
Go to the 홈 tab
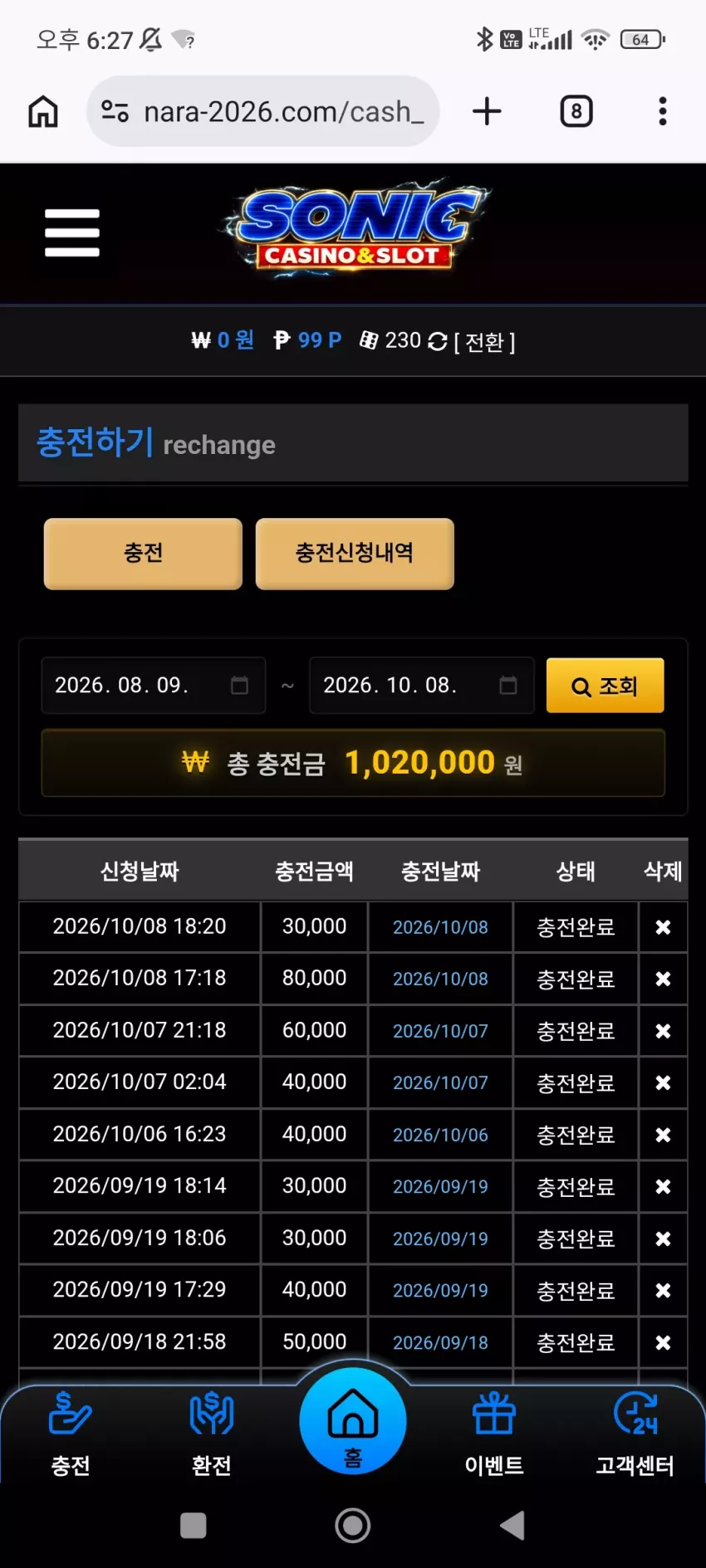(353, 1422)
